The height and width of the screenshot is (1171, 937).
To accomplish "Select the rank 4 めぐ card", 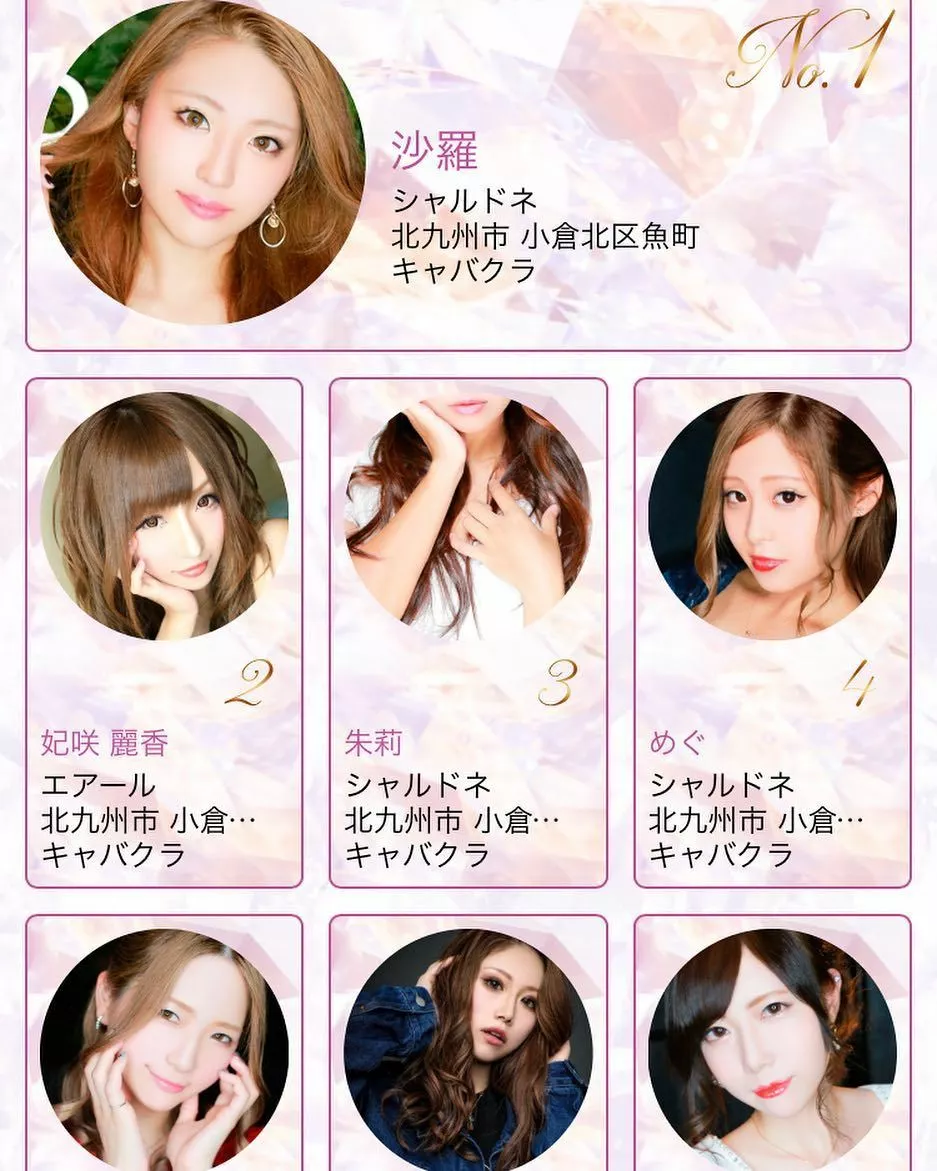I will pyautogui.click(x=772, y=632).
